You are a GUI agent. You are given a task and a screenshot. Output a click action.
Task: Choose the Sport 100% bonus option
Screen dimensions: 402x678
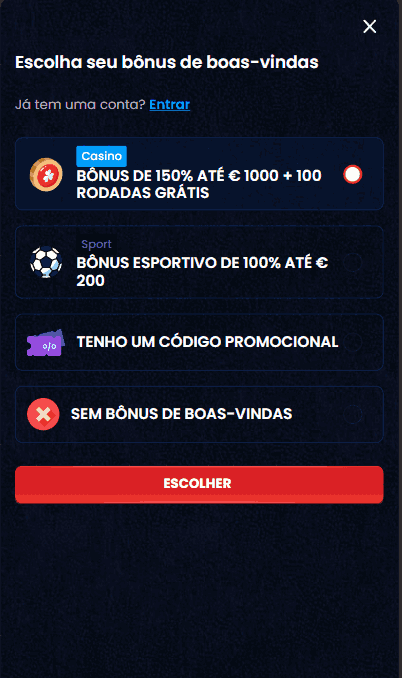pos(199,262)
